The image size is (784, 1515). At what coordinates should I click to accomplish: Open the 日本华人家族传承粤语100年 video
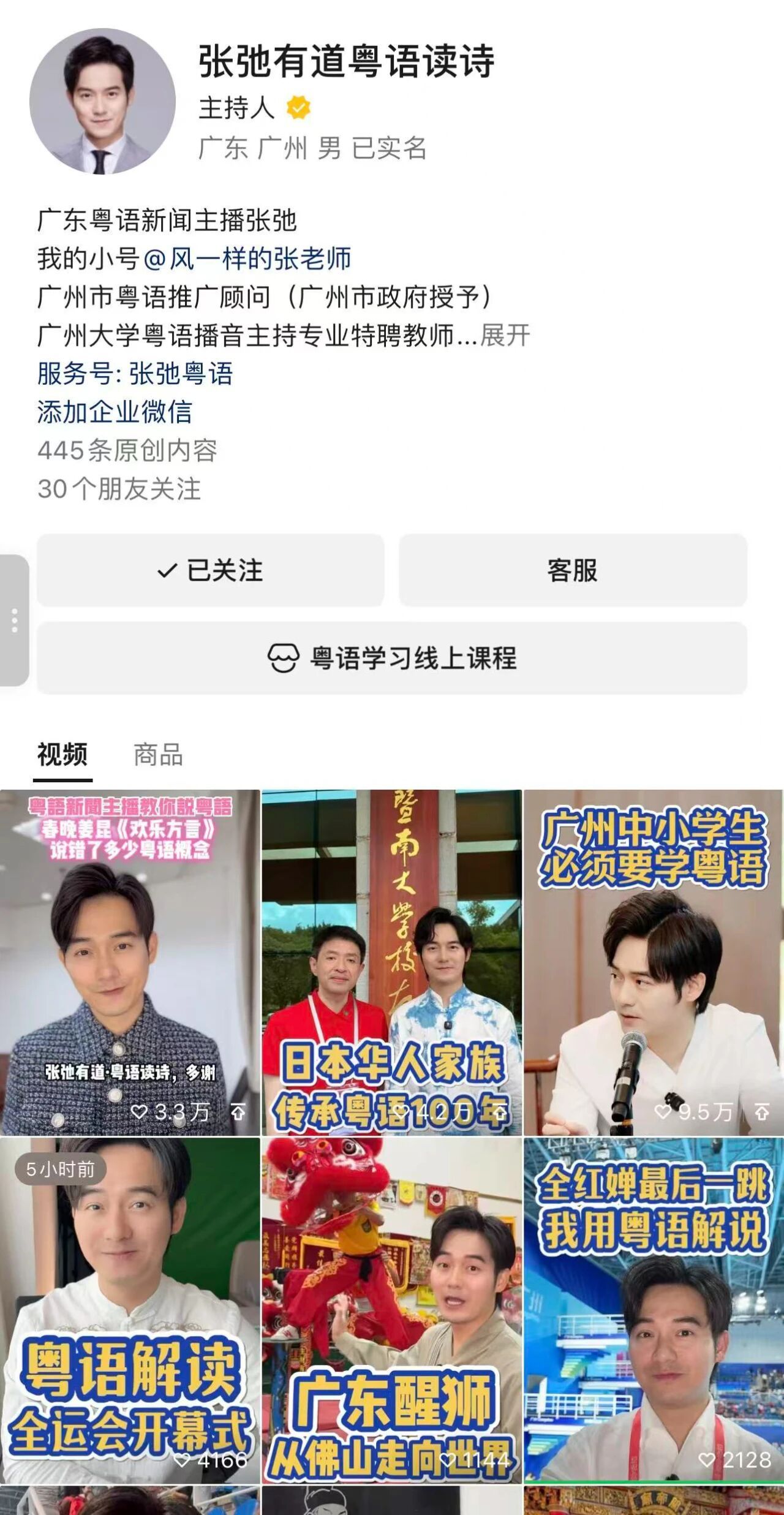392,962
